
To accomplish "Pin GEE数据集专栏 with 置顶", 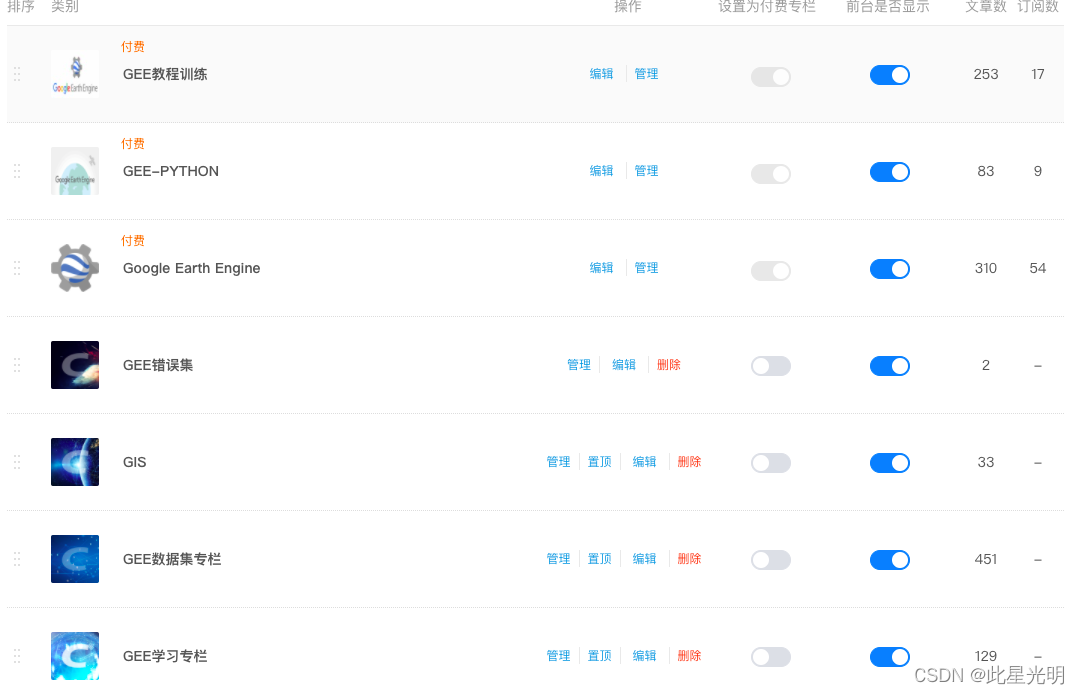I will pyautogui.click(x=599, y=559).
